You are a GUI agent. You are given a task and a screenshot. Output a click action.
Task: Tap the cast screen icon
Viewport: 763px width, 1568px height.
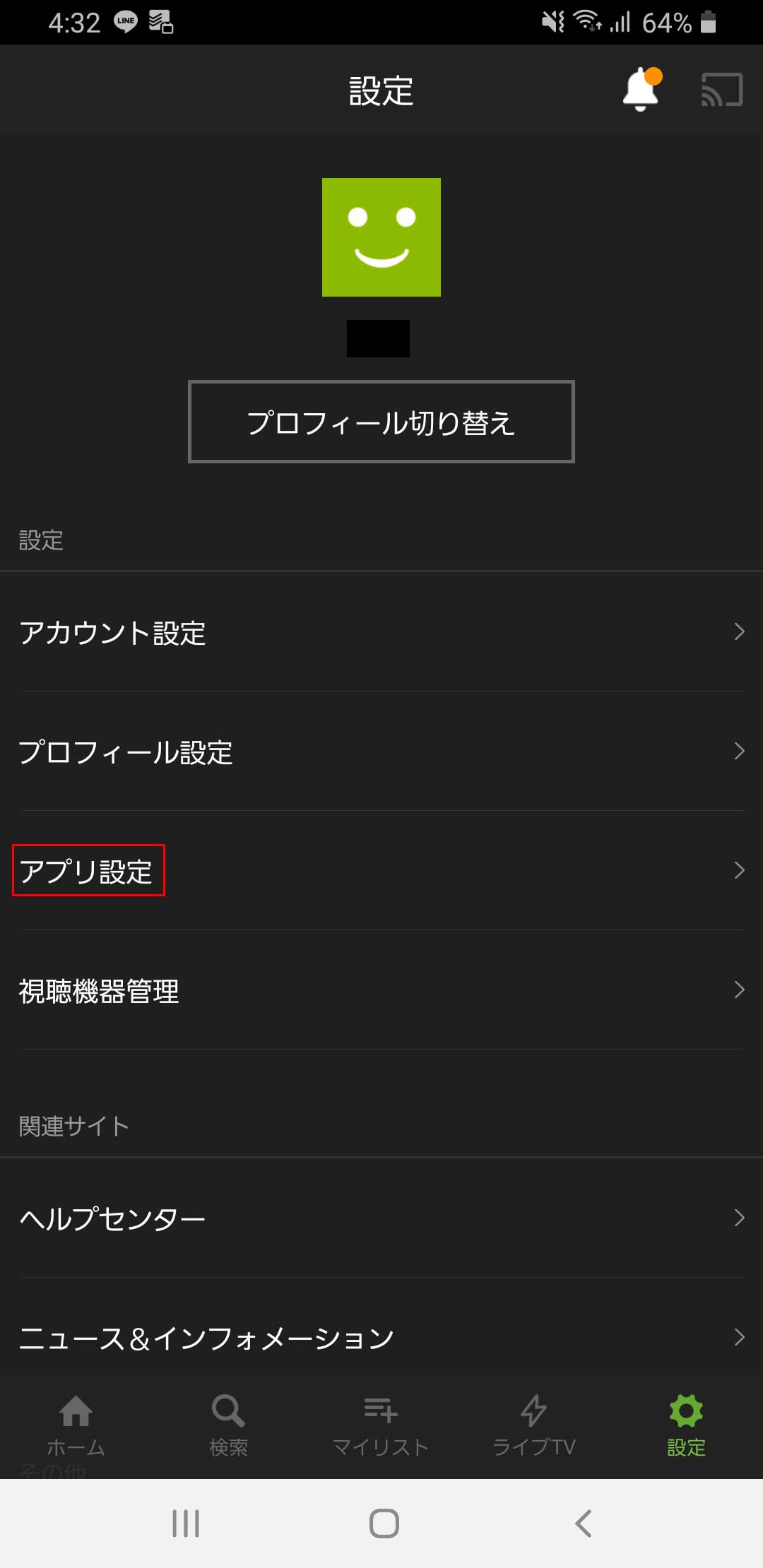[721, 90]
